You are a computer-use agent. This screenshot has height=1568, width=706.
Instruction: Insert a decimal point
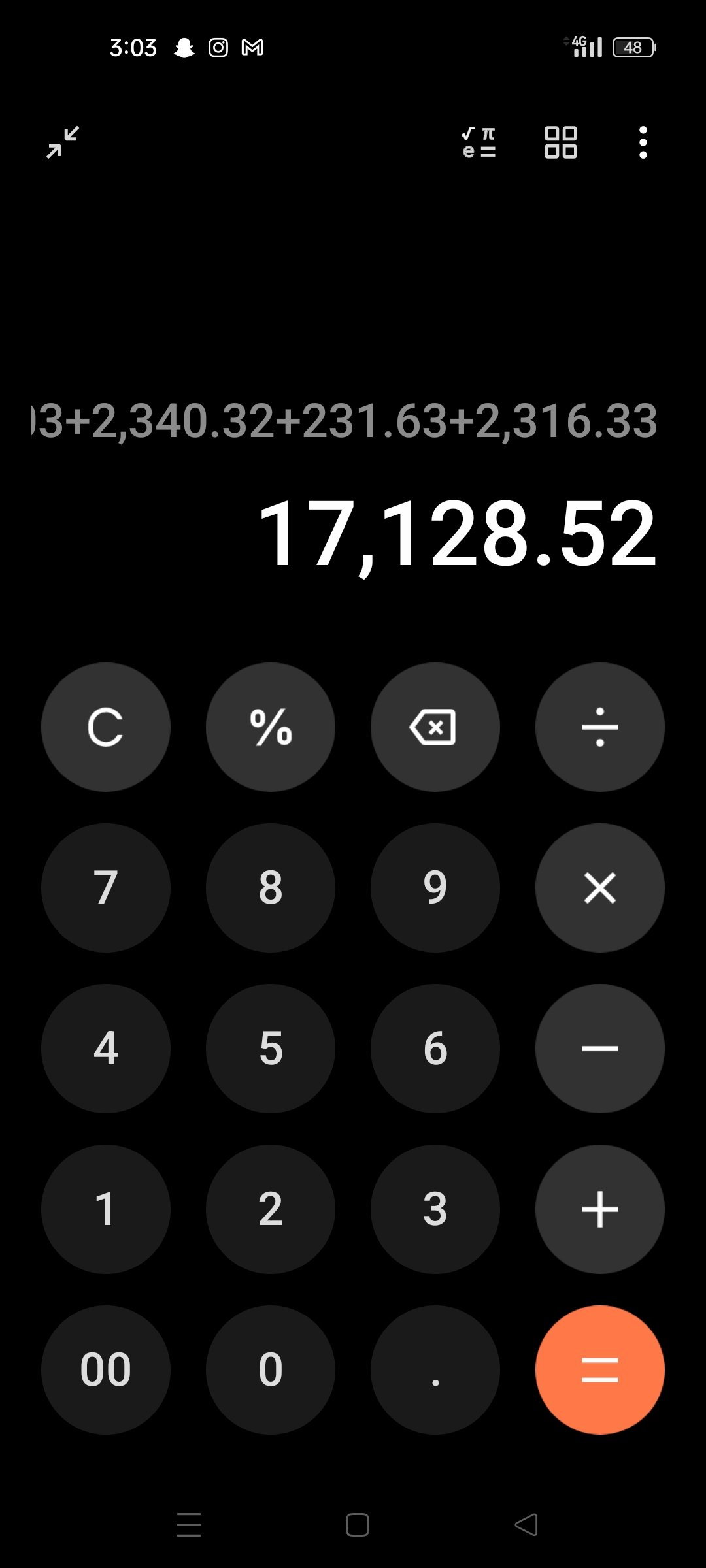pyautogui.click(x=435, y=1370)
